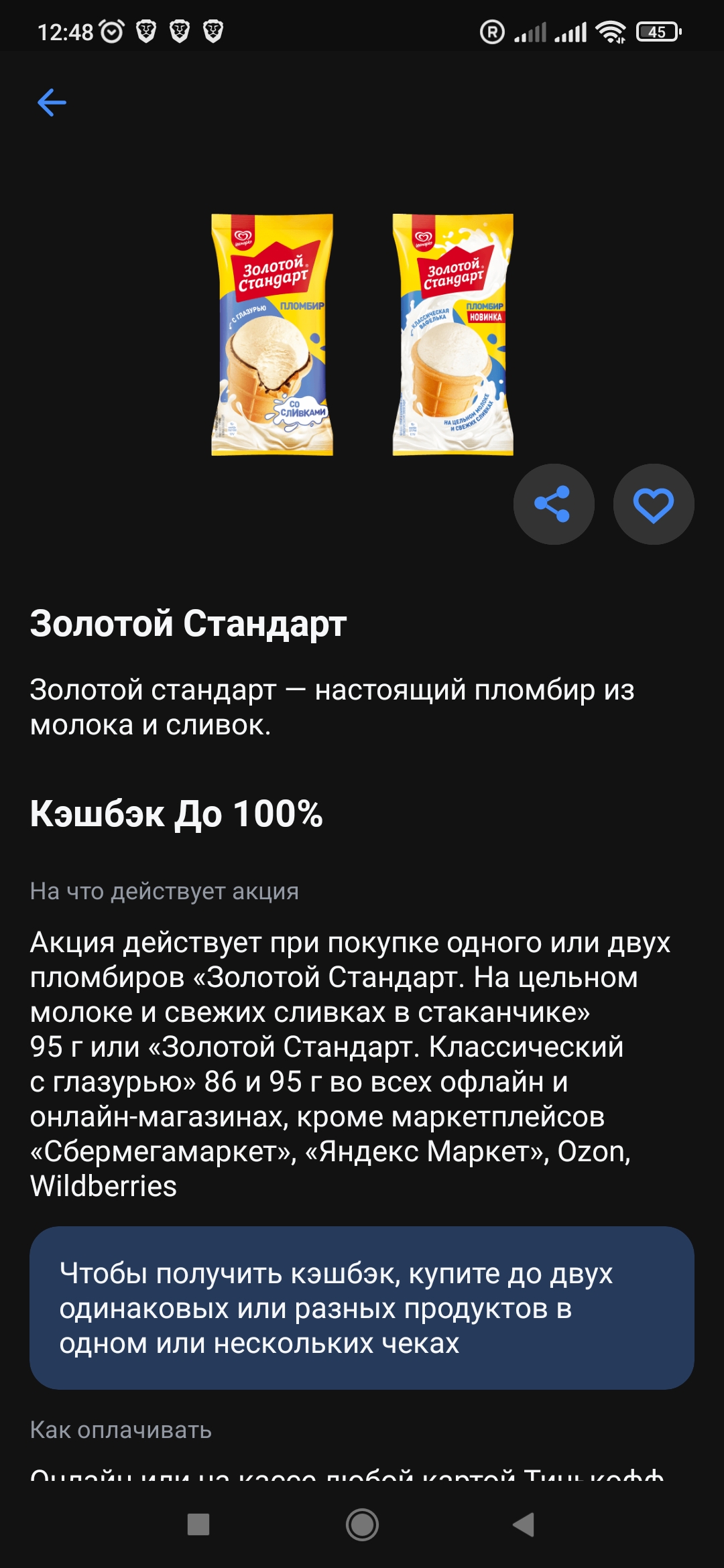Go back using the blue arrow
This screenshot has height=1568, width=724.
tap(52, 103)
